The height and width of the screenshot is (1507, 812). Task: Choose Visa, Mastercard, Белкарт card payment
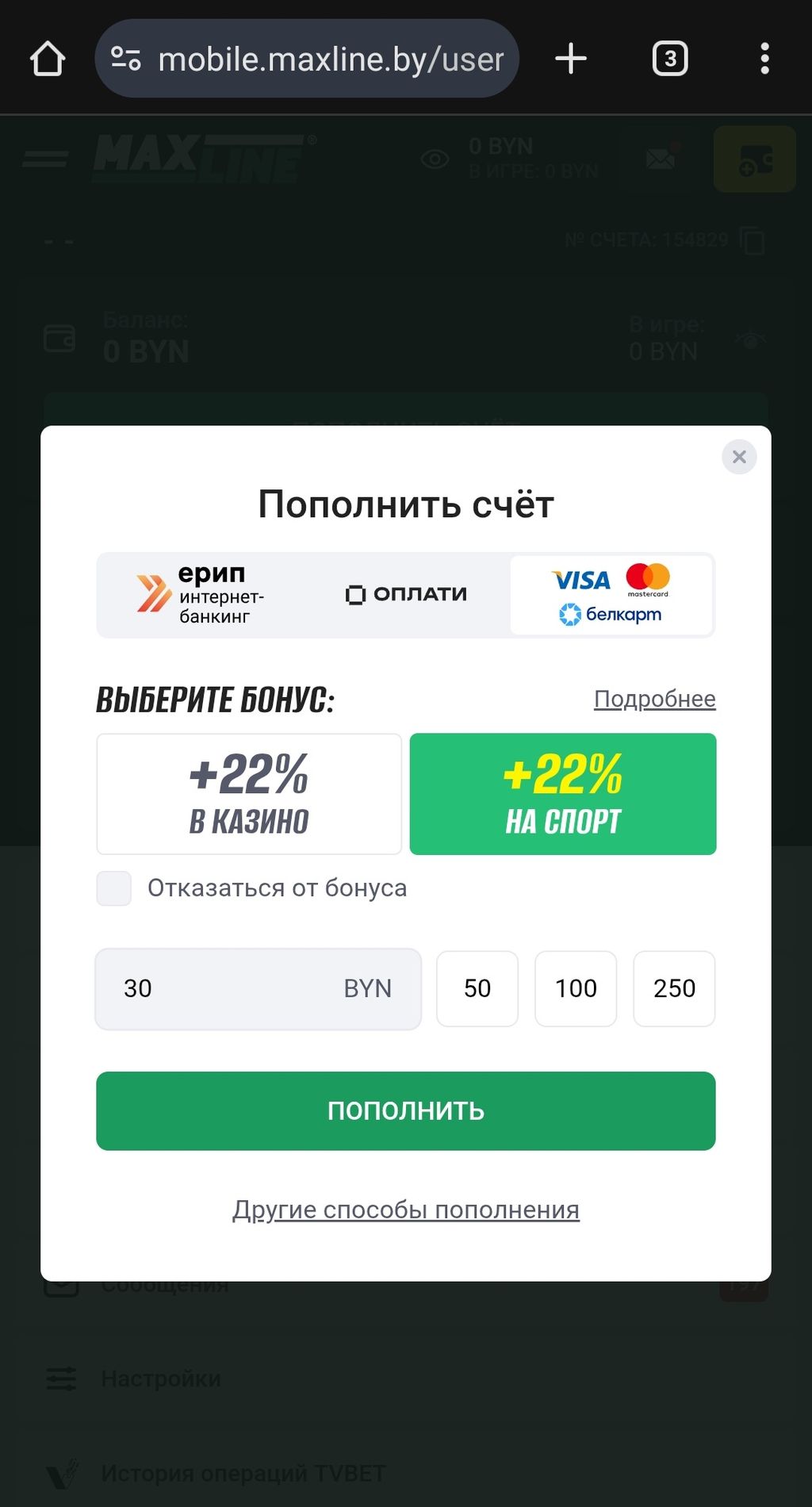point(611,595)
